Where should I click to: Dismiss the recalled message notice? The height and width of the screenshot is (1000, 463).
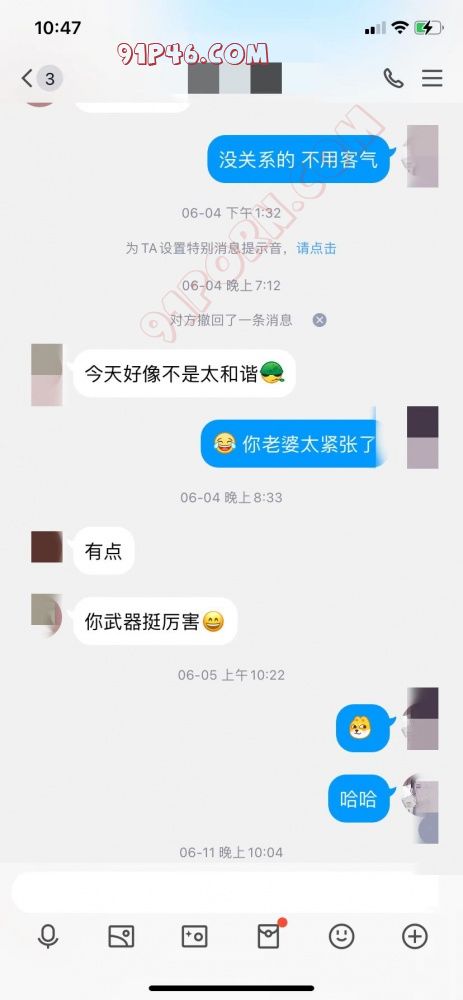point(320,320)
